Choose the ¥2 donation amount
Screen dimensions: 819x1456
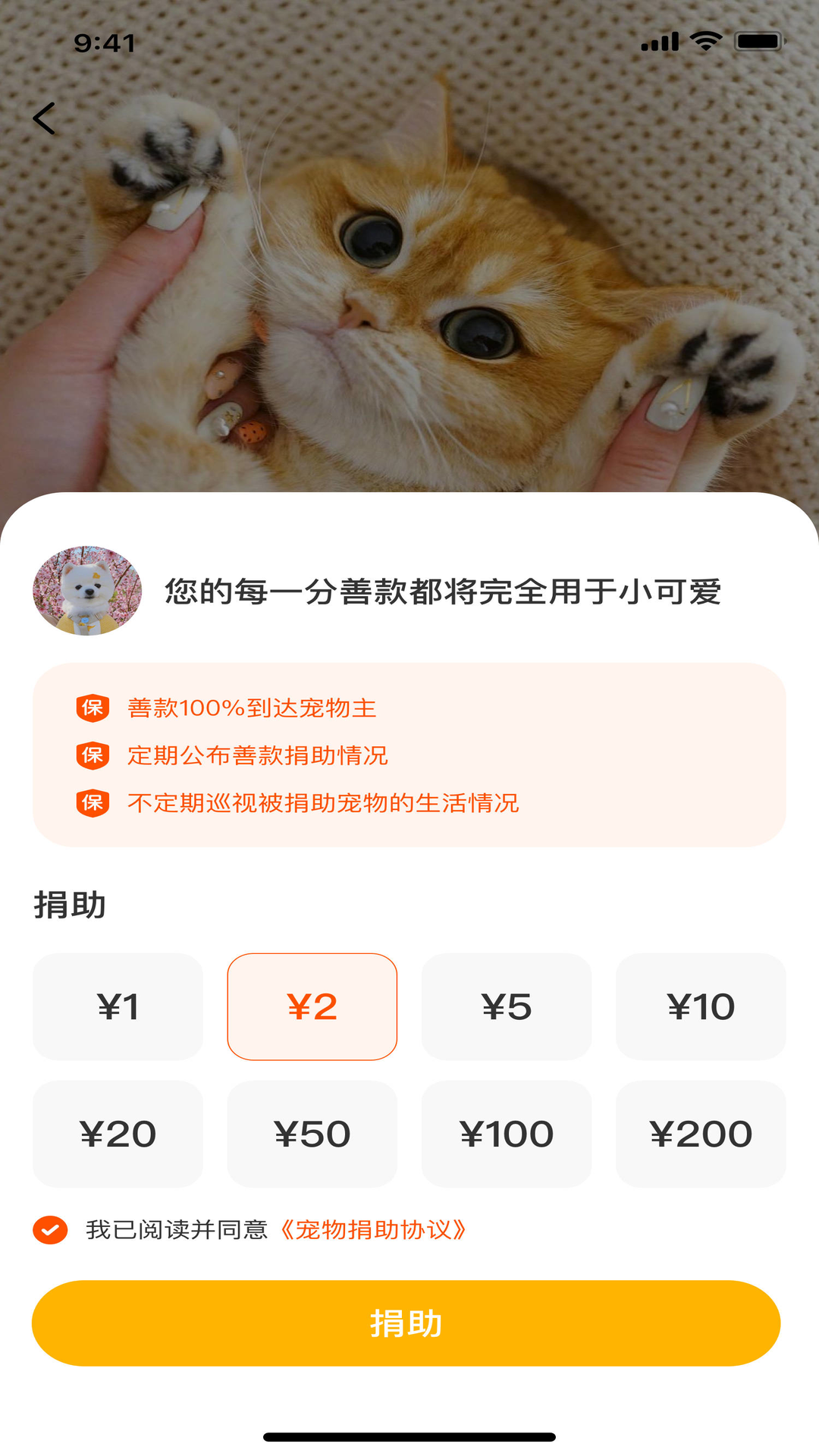[x=312, y=1006]
